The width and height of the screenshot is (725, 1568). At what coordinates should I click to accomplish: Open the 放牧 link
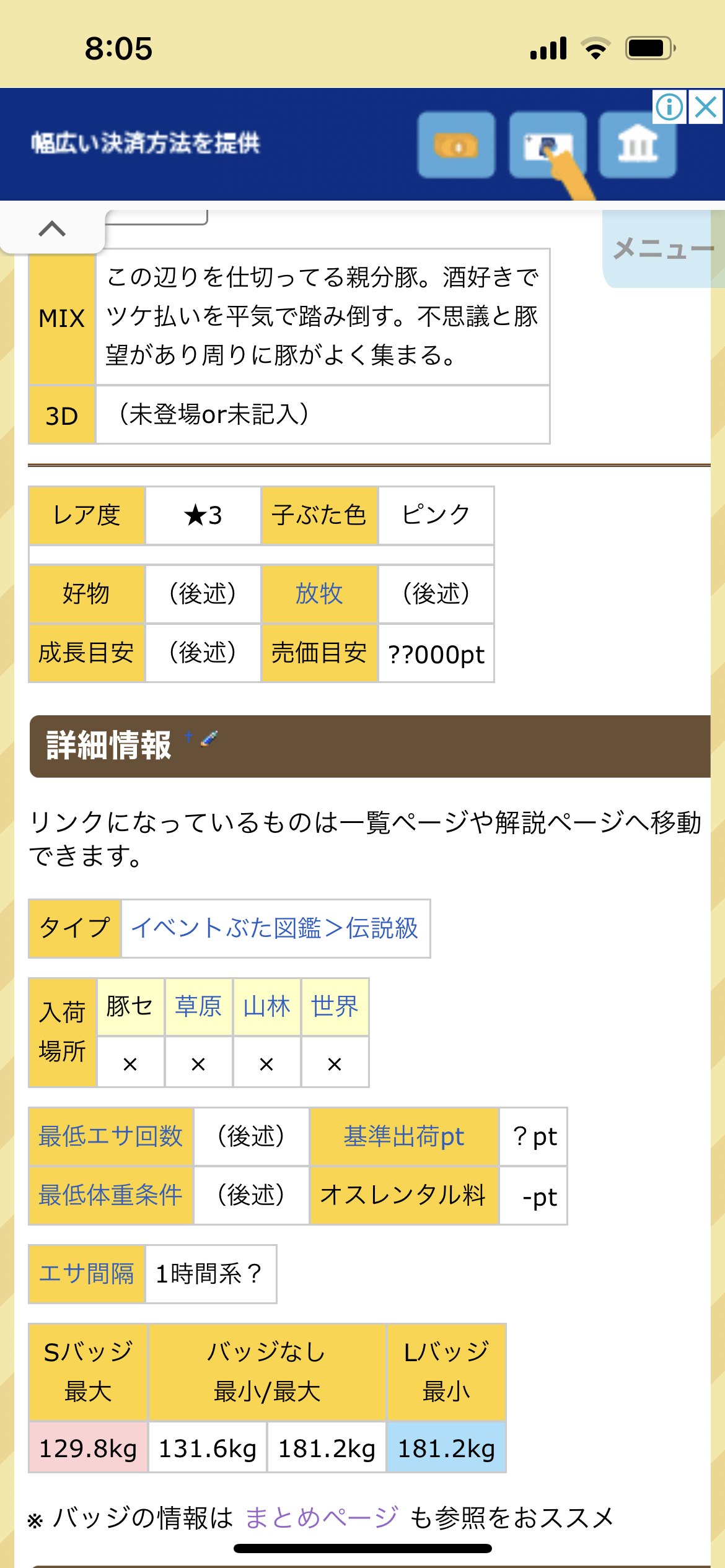319,594
